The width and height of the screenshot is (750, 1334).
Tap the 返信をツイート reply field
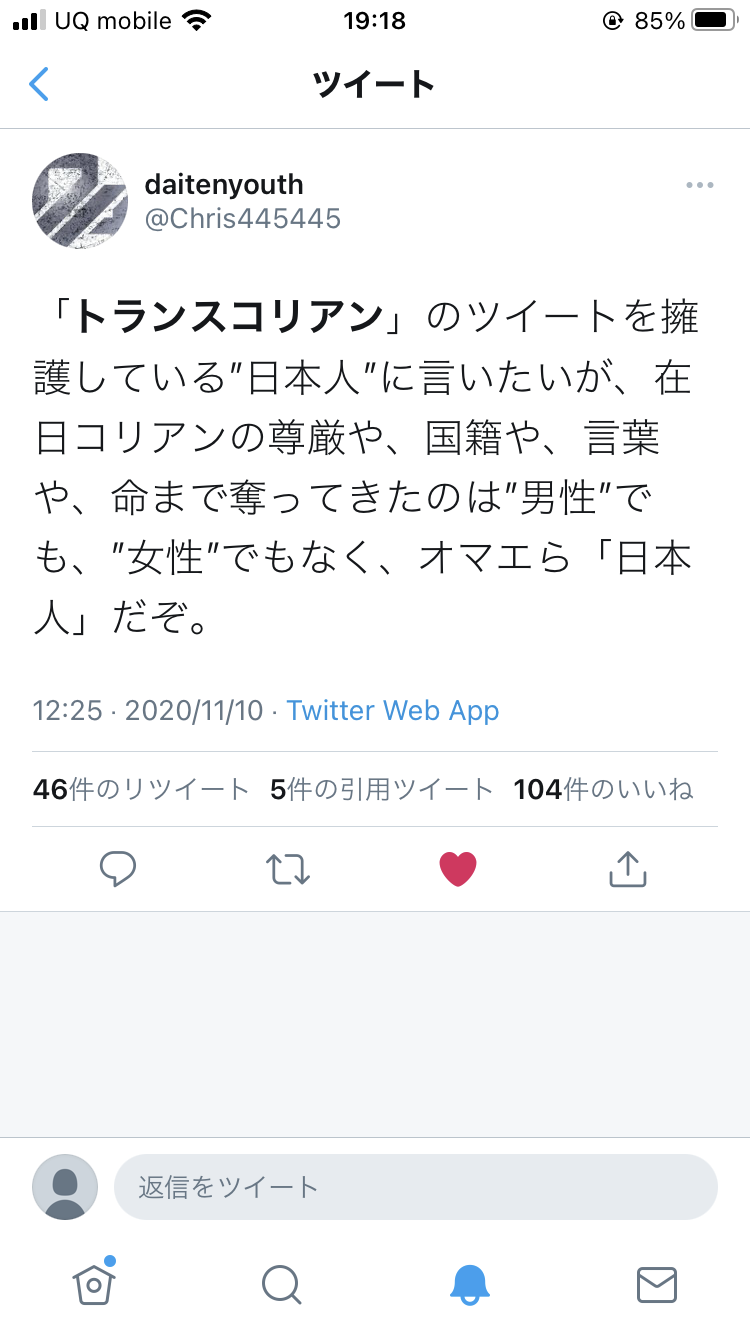(x=416, y=1187)
